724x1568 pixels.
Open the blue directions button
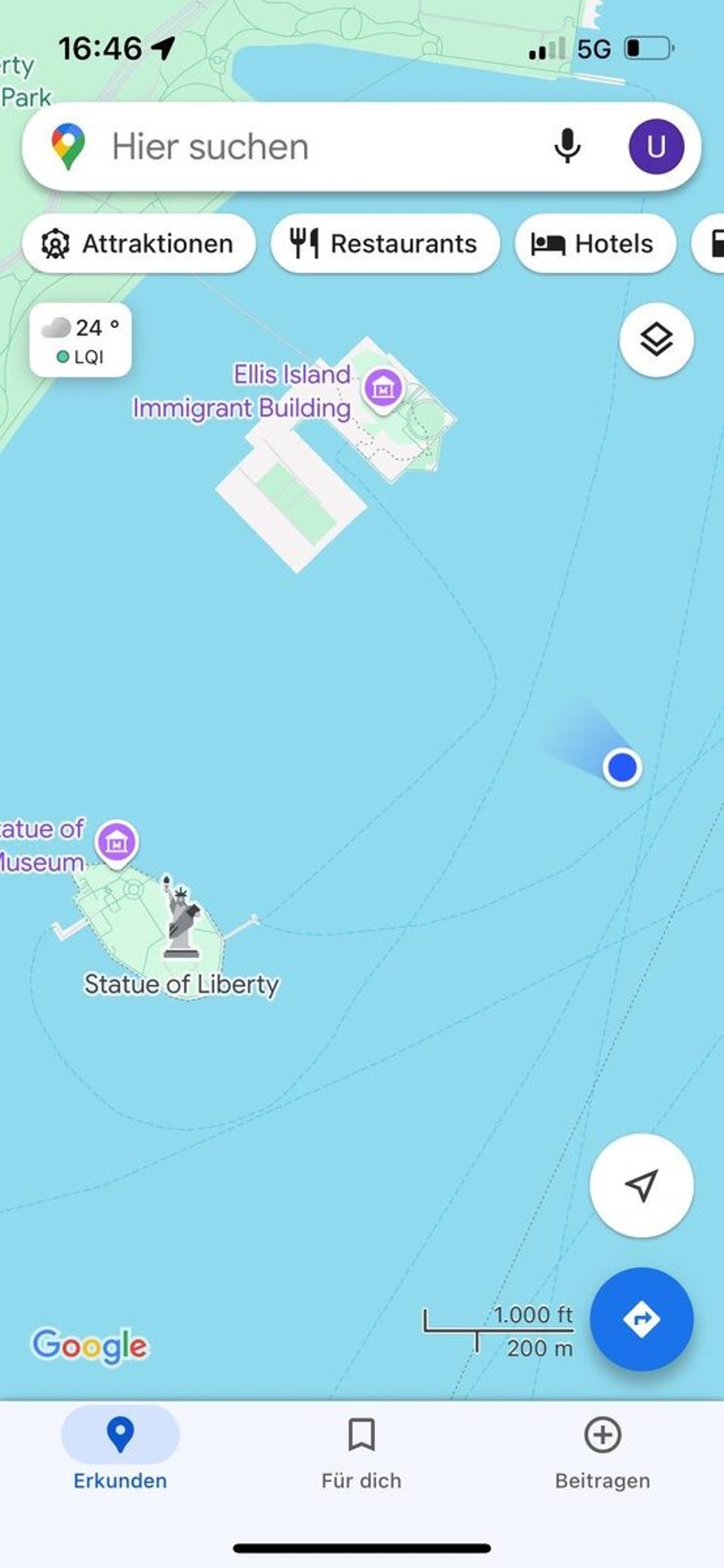coord(641,1319)
